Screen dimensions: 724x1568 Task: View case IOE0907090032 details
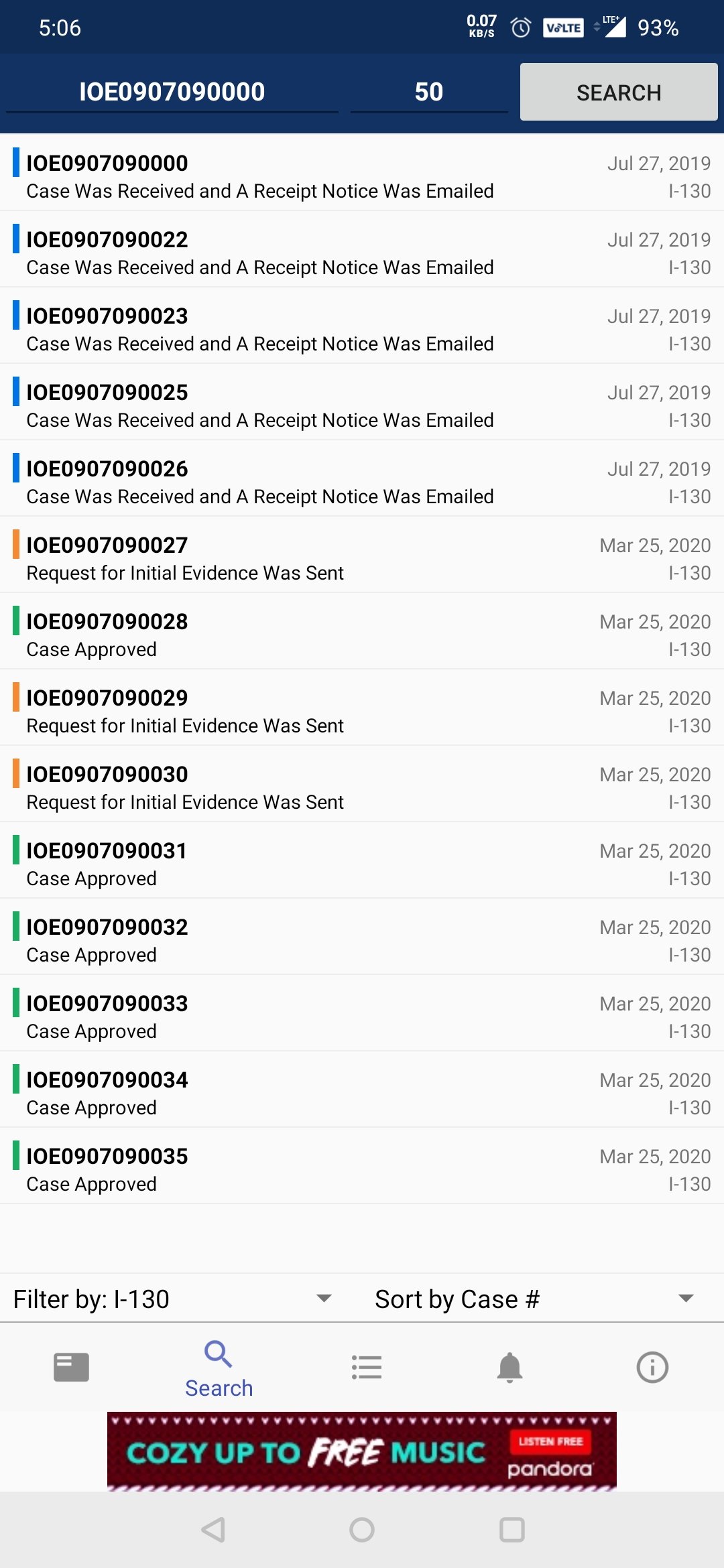click(362, 937)
